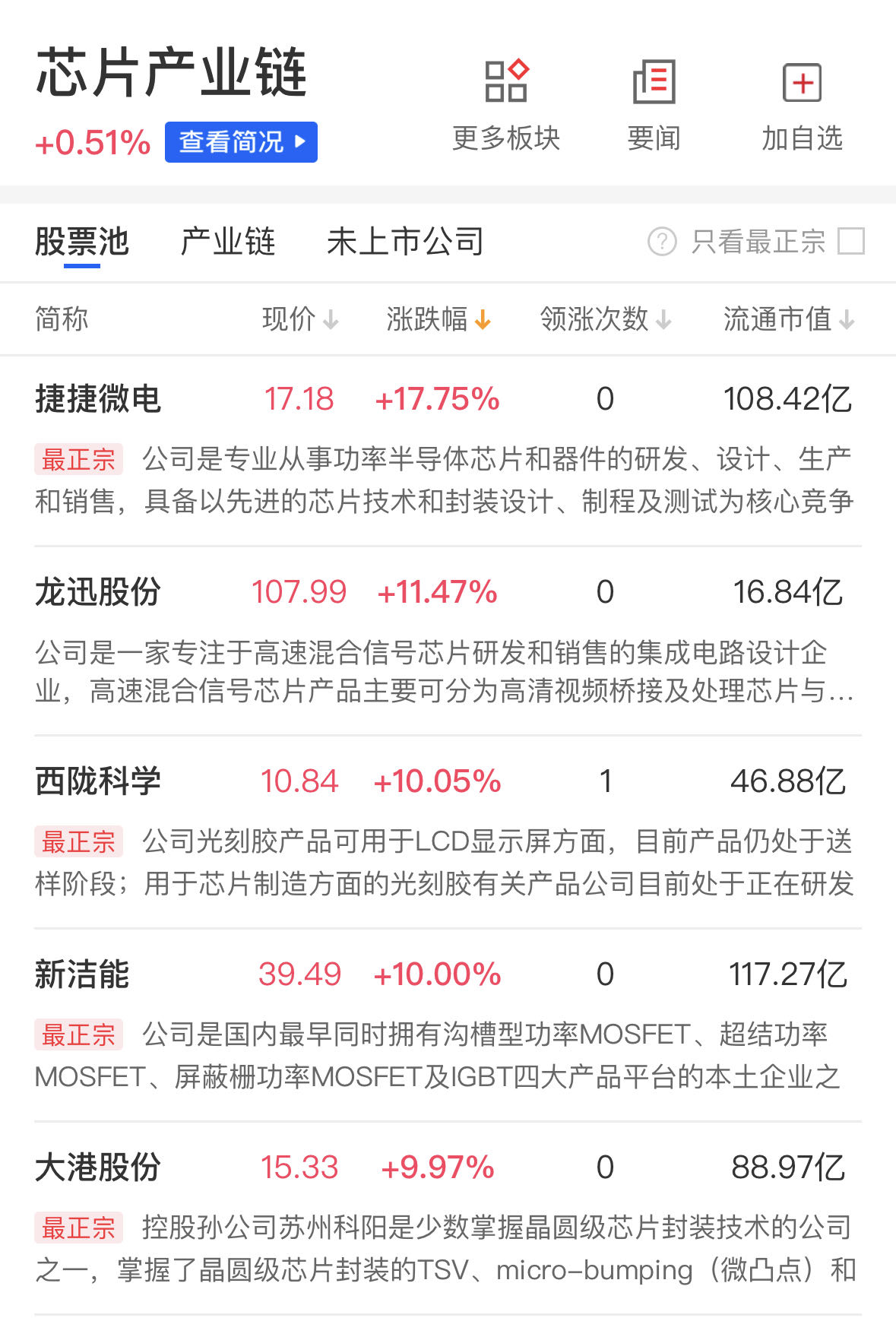This screenshot has width=896, height=1318.
Task: View 西陇科学 stock details
Action: tap(98, 781)
